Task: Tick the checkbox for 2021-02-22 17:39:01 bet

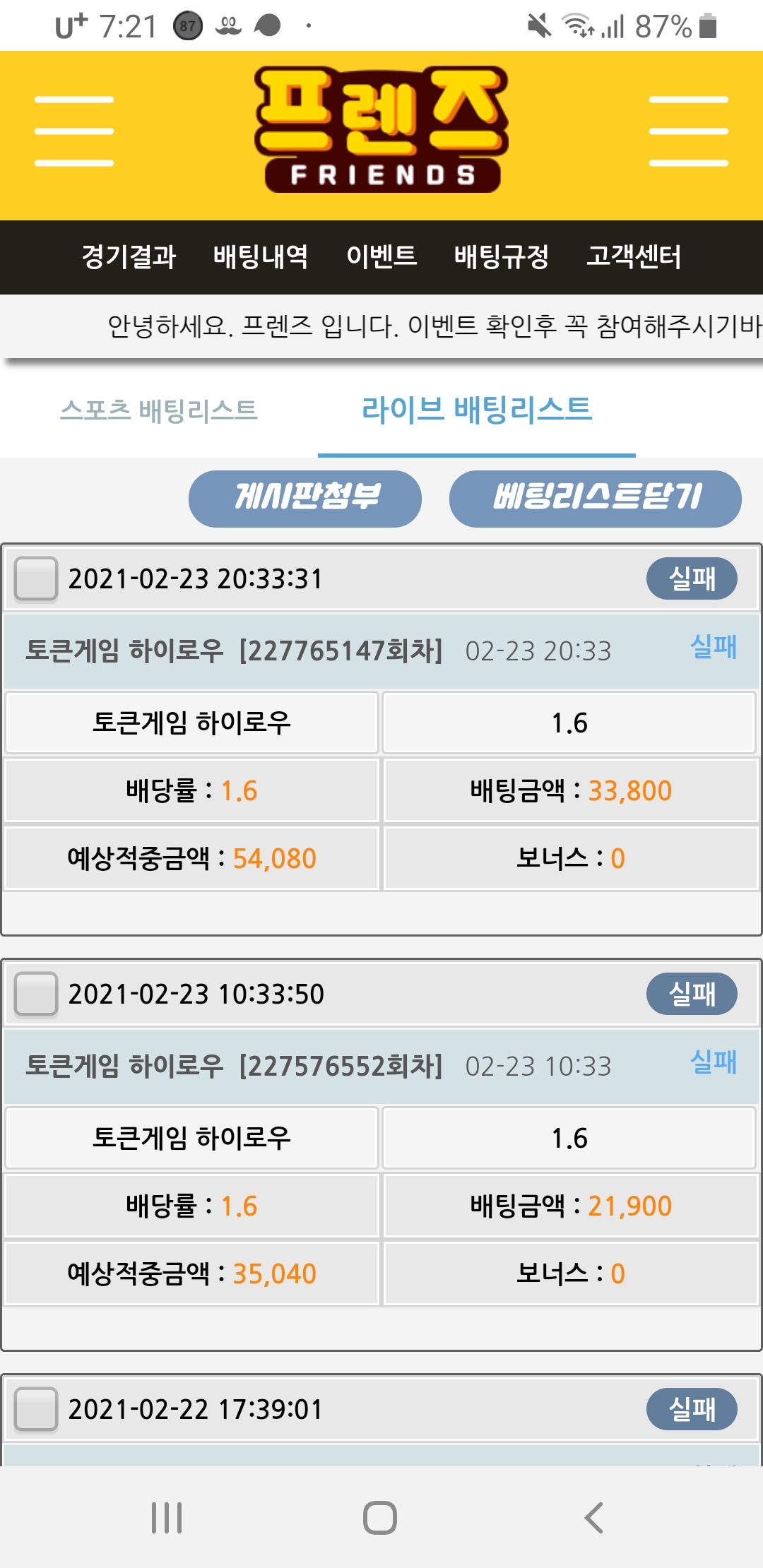Action: (36, 1409)
